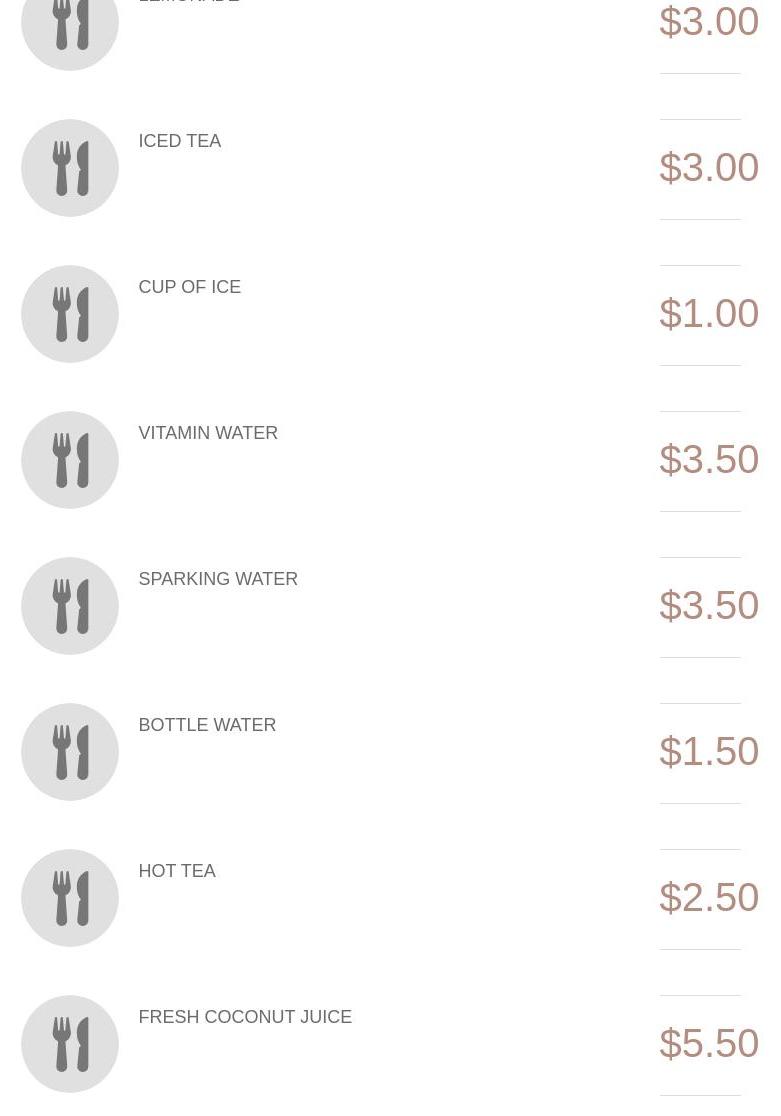The height and width of the screenshot is (1116, 781).
Task: Open the Iced Tea menu item
Action: 180,142
